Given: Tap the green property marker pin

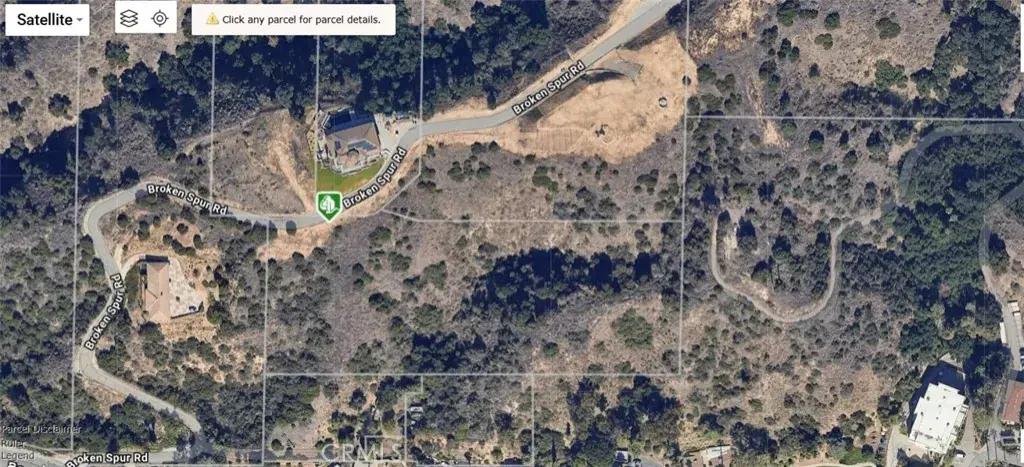Looking at the screenshot, I should click(x=326, y=206).
